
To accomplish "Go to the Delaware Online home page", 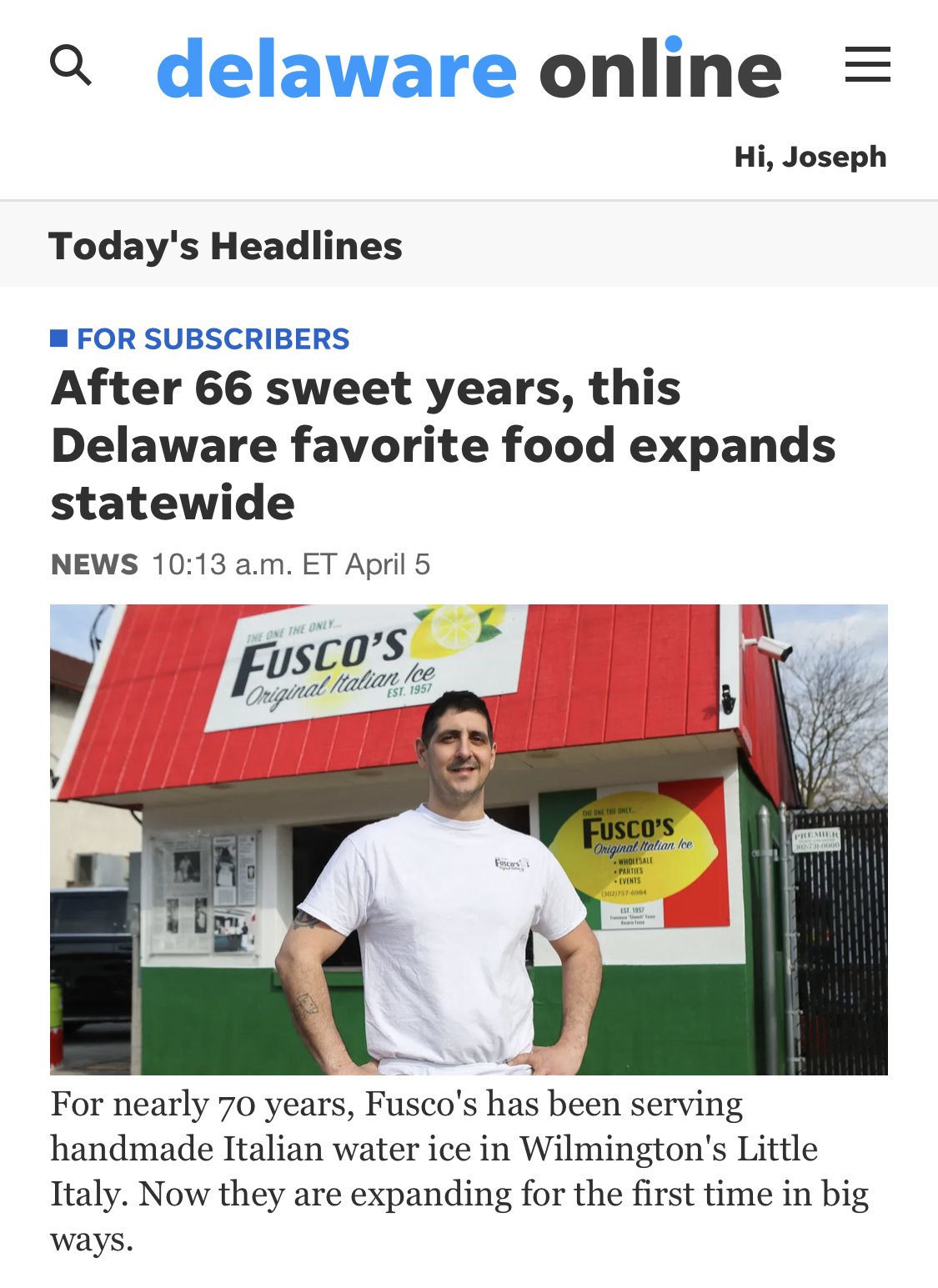I will (469, 68).
